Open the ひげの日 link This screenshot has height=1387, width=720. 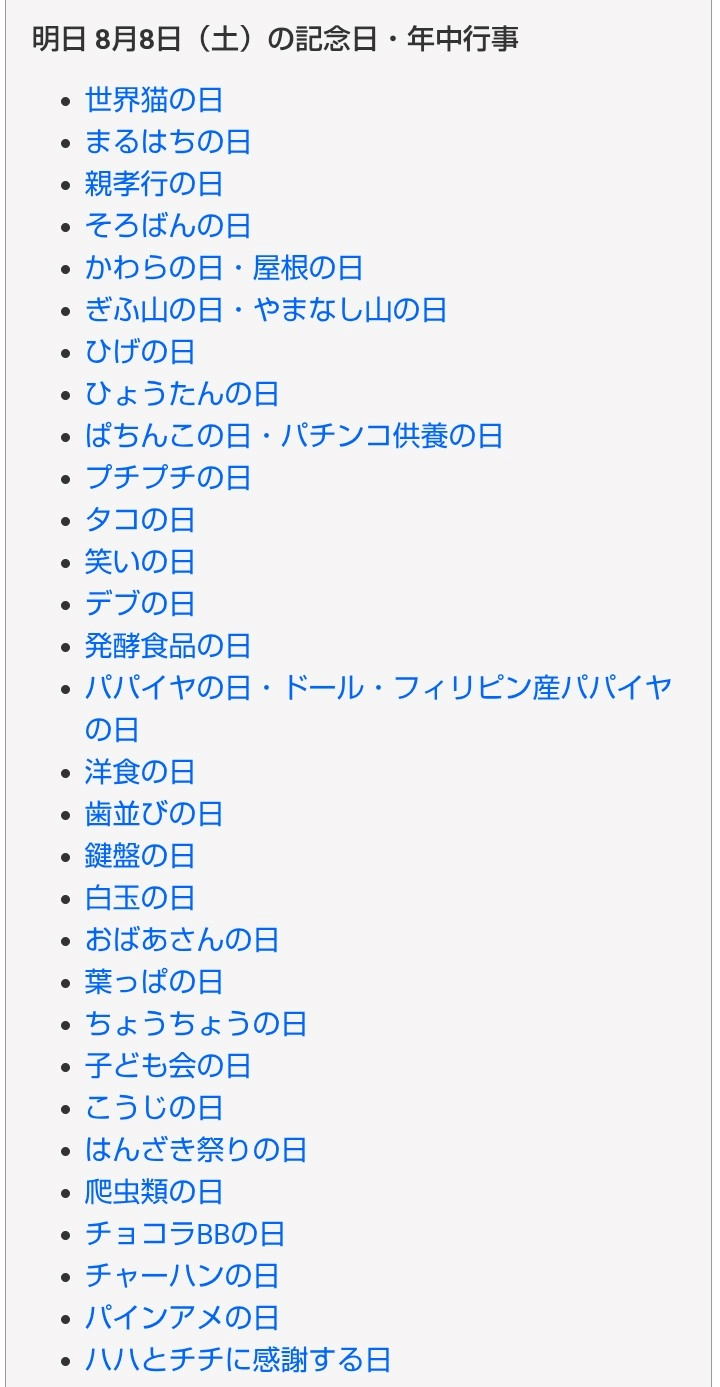click(x=140, y=352)
